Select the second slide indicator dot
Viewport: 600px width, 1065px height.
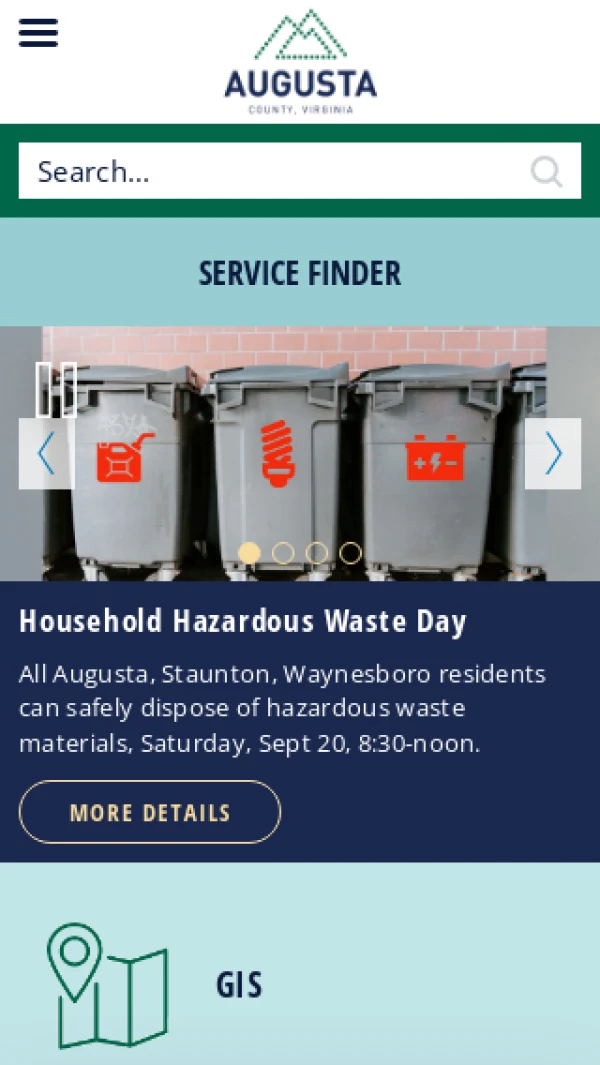[283, 553]
